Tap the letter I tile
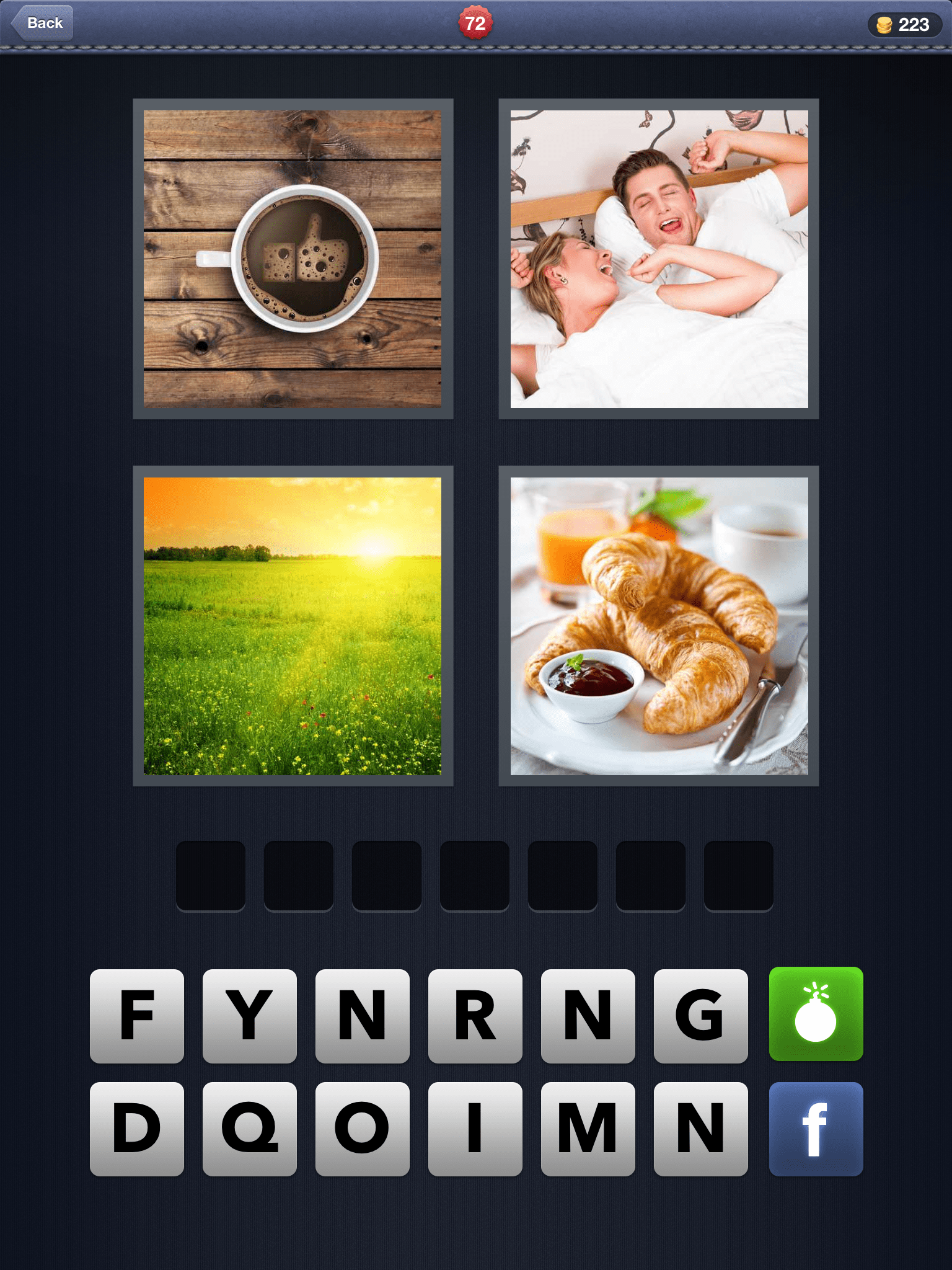Viewport: 952px width, 1270px height. click(x=475, y=1129)
